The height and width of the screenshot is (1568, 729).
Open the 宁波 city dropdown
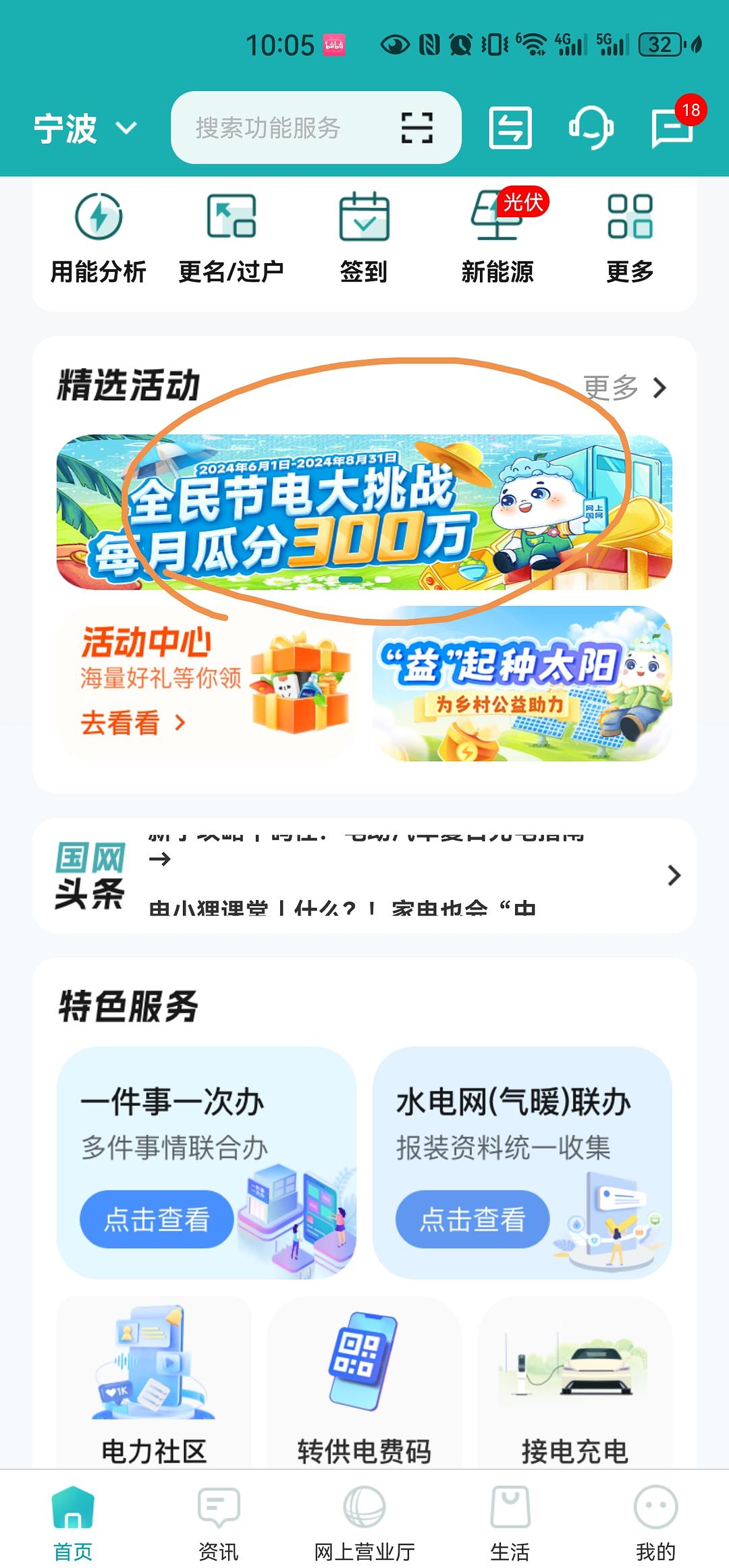tap(84, 128)
